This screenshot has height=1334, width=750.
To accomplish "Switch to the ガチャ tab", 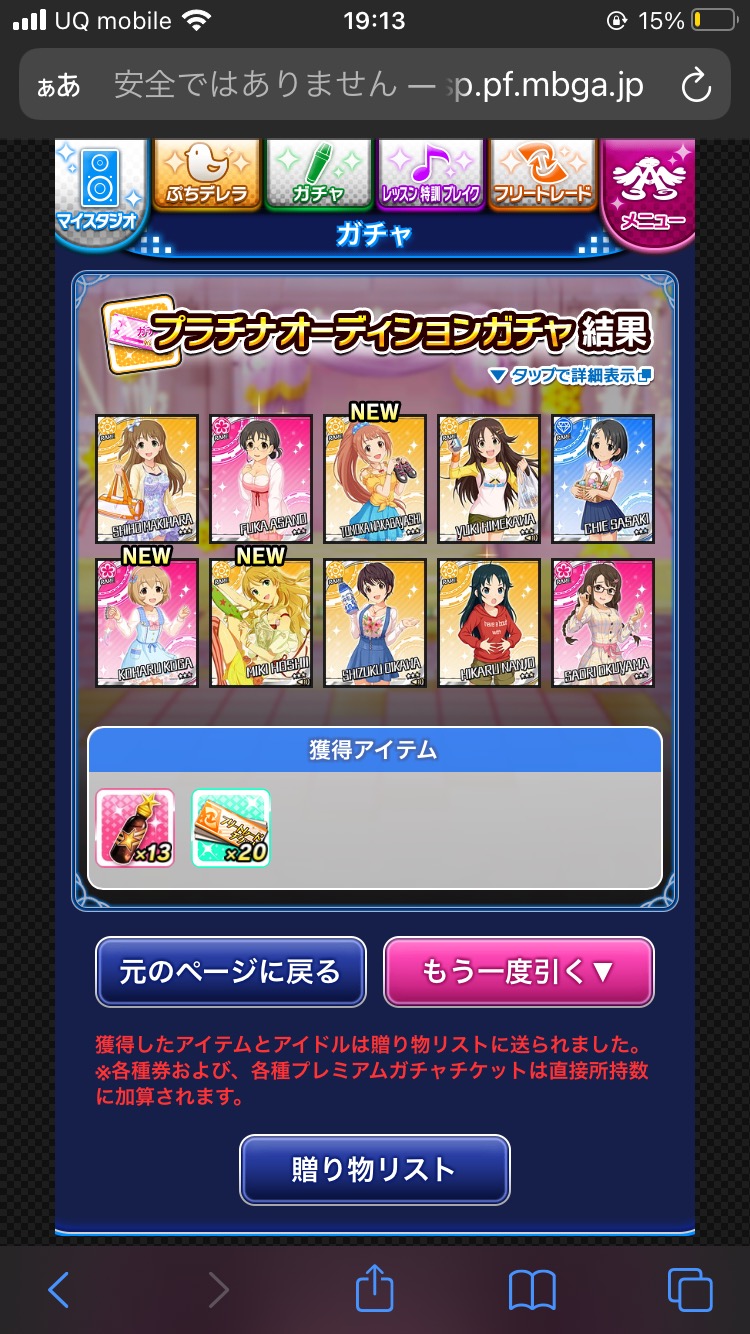I will pos(319,174).
